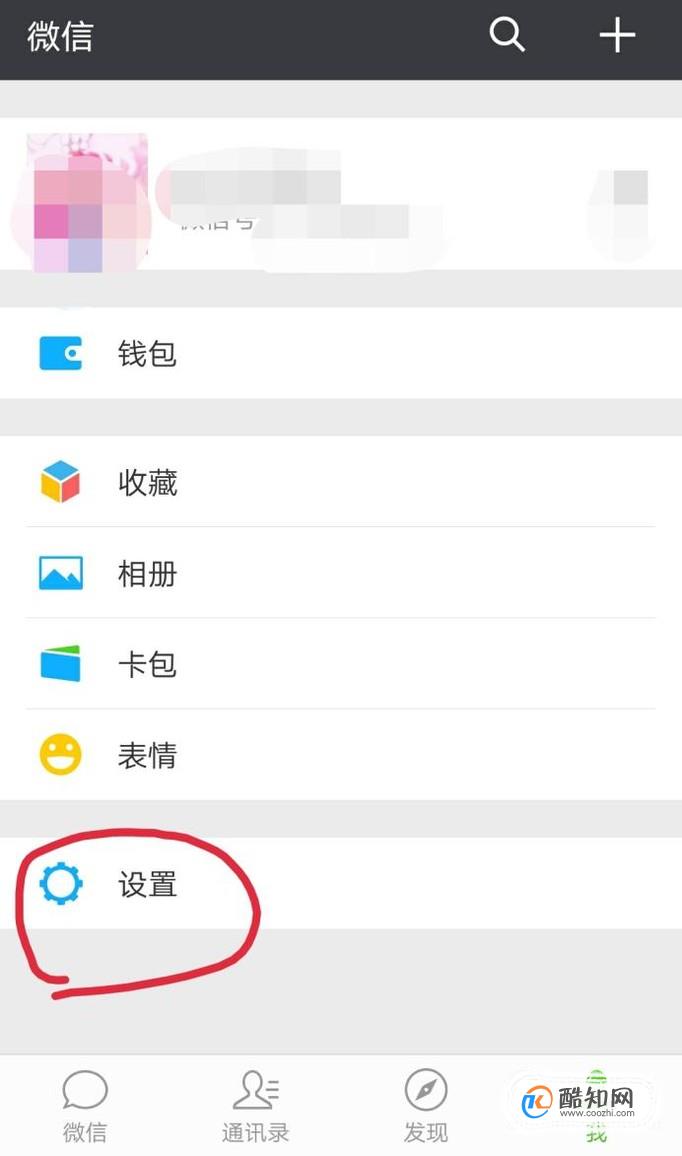Open 相册 album
Screen dimensions: 682x1156
(341, 574)
